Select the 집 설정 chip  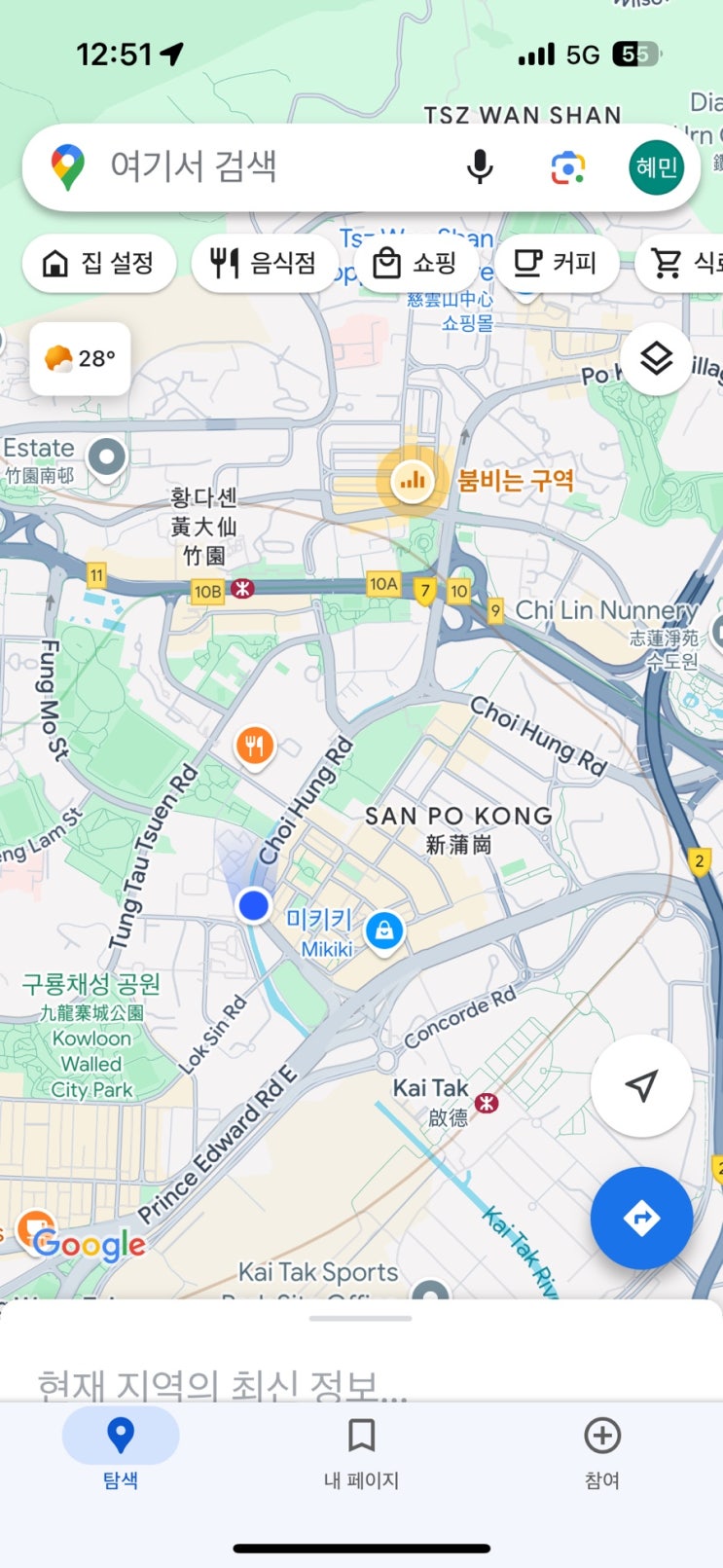[x=99, y=263]
